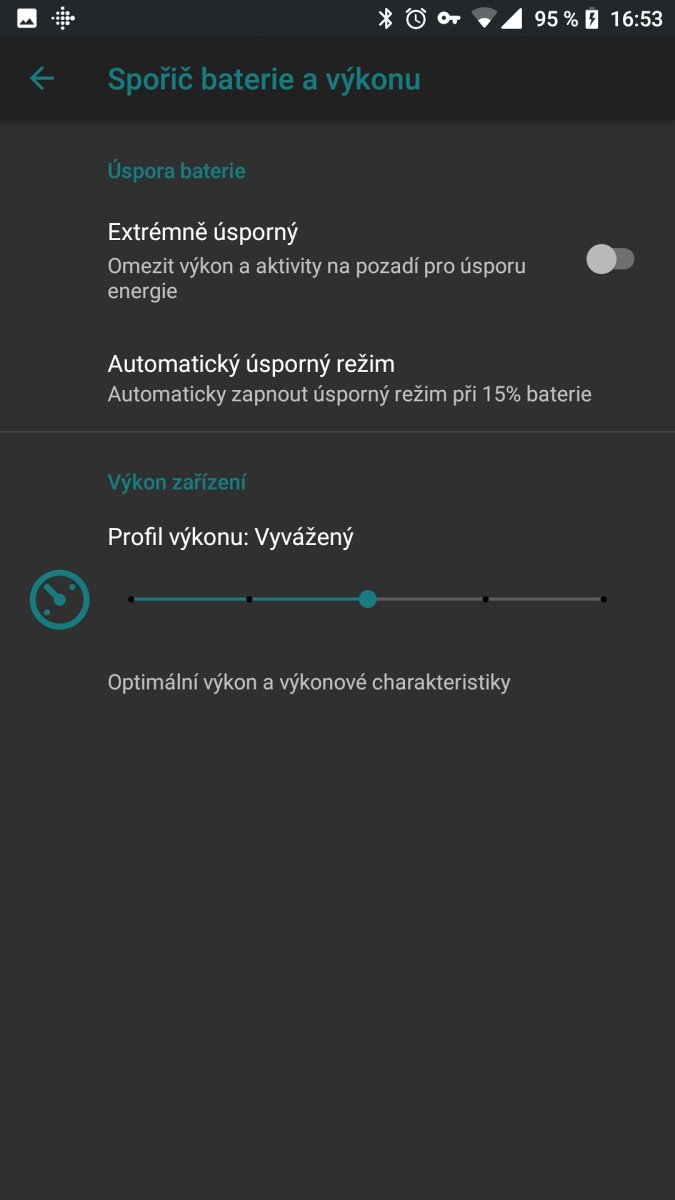
Task: Enable the Extrémně úsporný switch
Action: click(610, 260)
